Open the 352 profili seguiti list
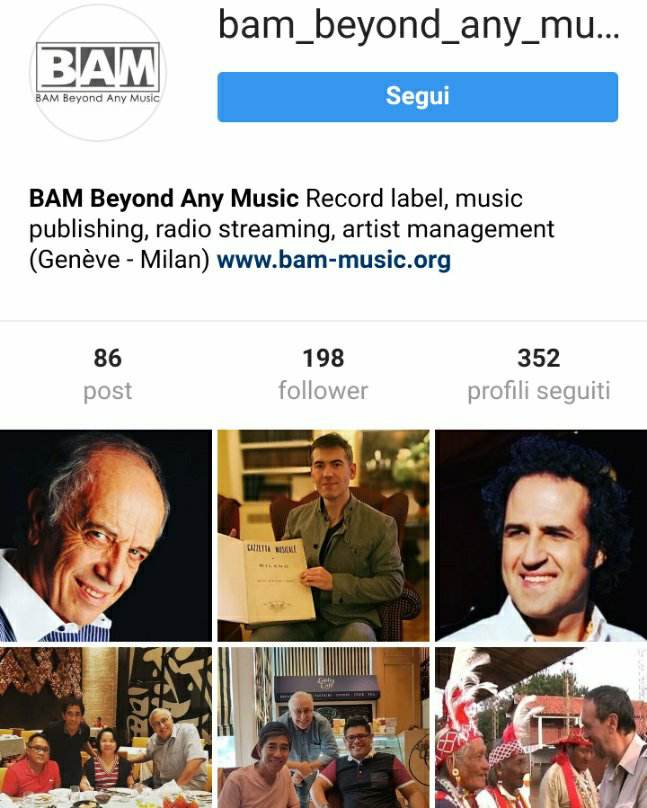Image resolution: width=647 pixels, height=808 pixels. (538, 373)
